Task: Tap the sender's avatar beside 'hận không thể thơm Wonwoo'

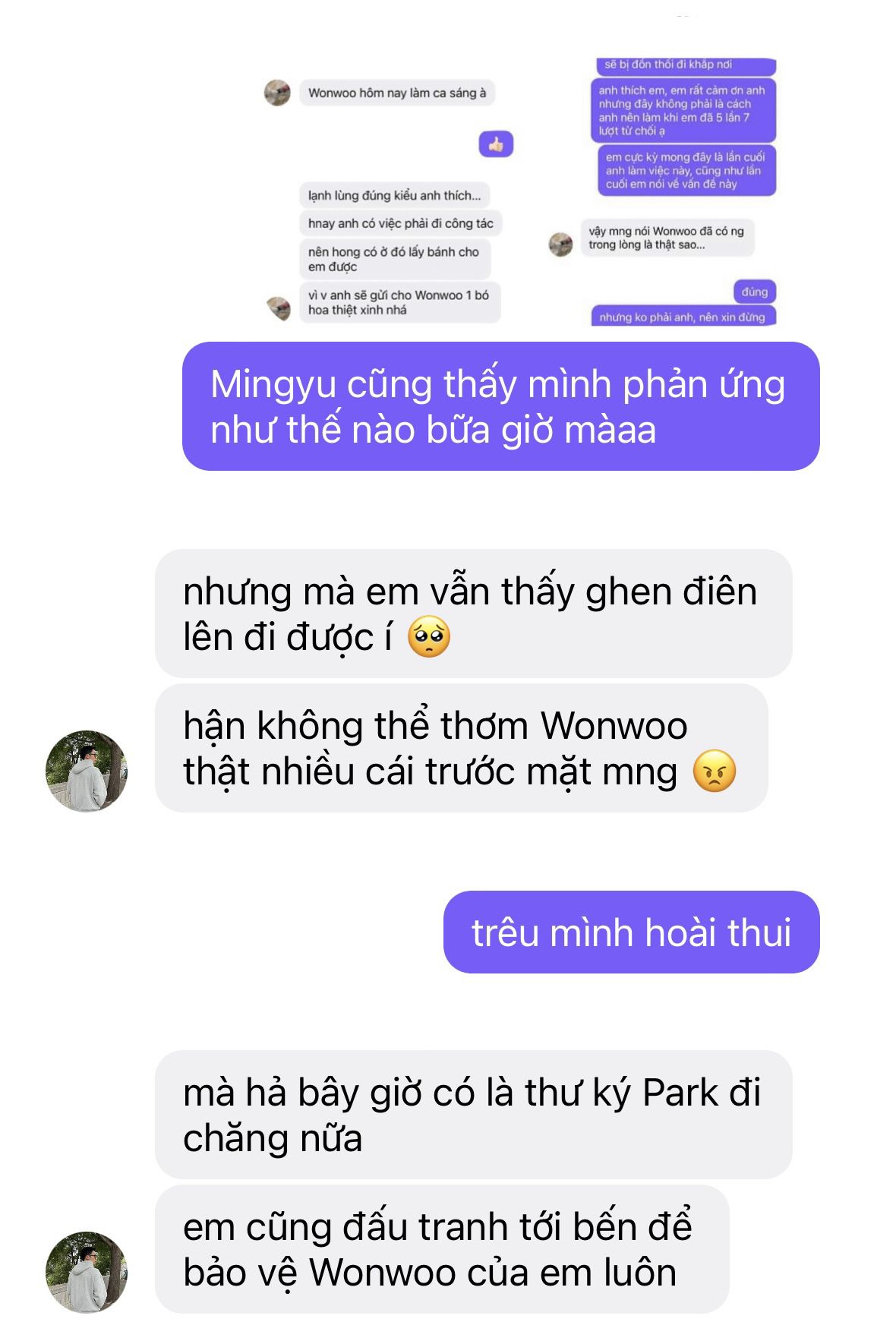Action: (x=87, y=771)
